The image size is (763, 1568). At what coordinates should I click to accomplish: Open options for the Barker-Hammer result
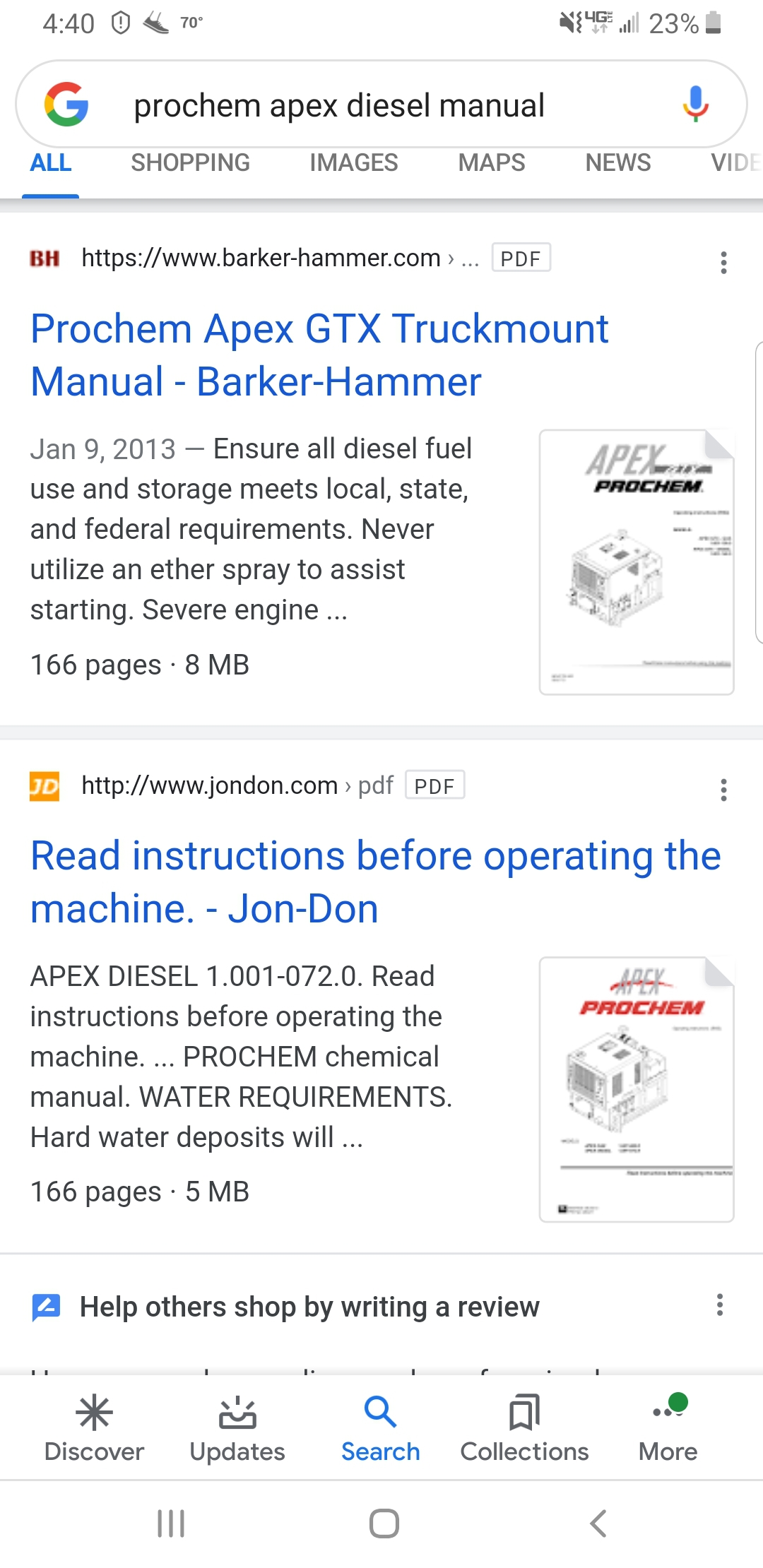click(723, 262)
